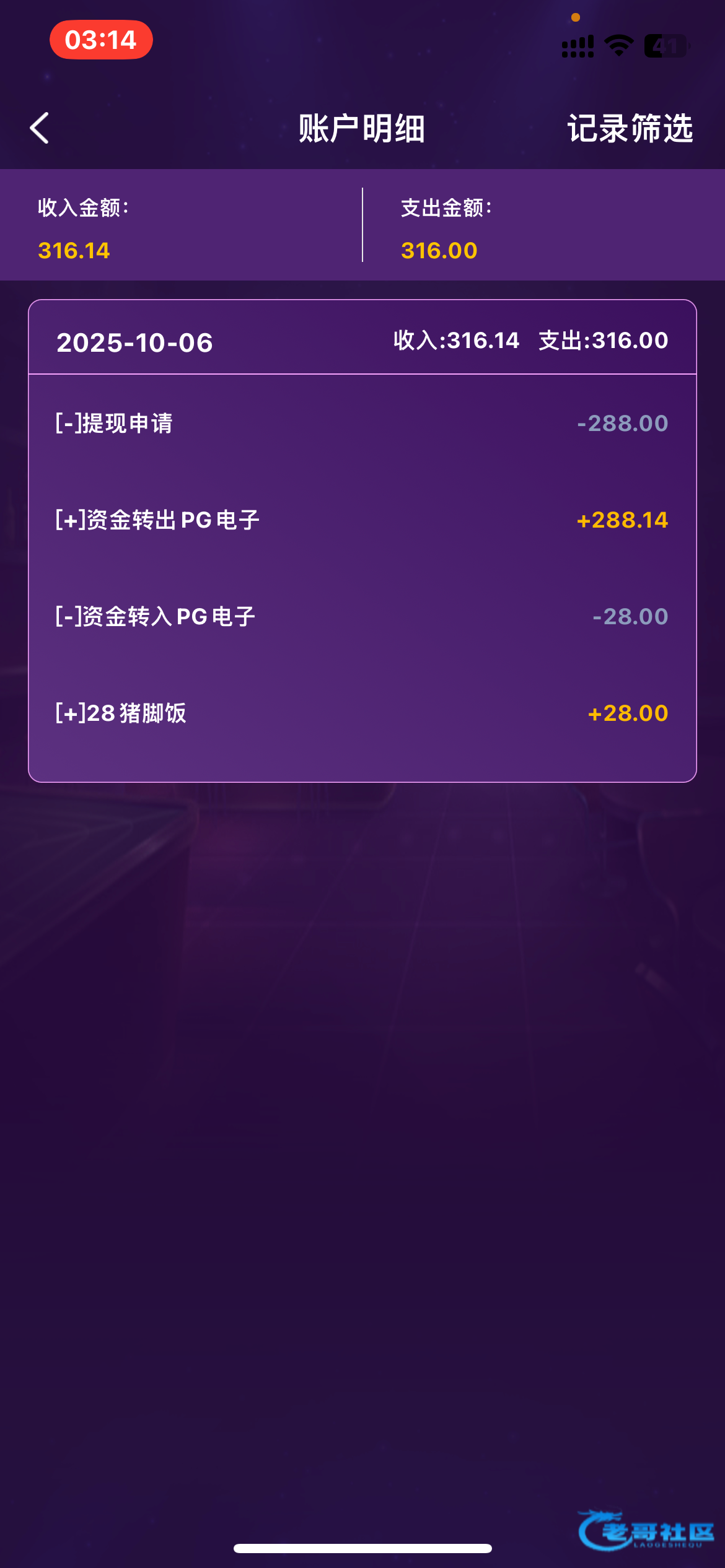The width and height of the screenshot is (725, 1568).
Task: View the 资金转入 PG电子 transaction
Action: tap(362, 617)
